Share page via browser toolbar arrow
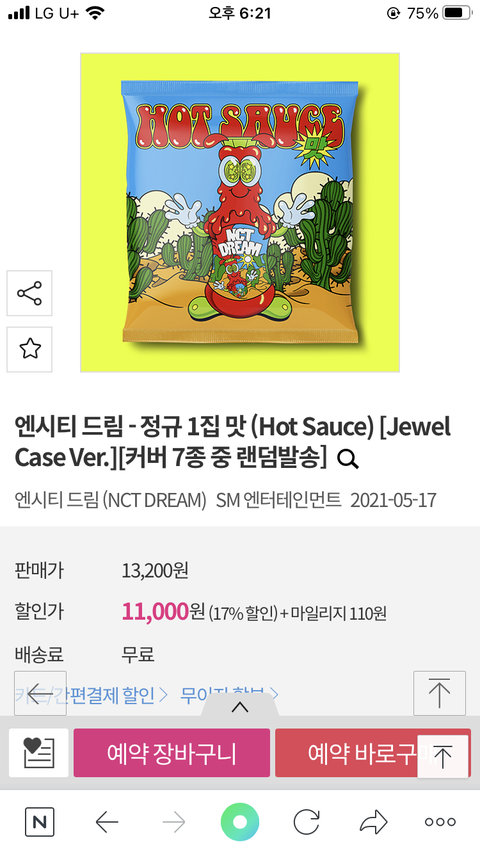The height and width of the screenshot is (854, 480). [x=374, y=822]
